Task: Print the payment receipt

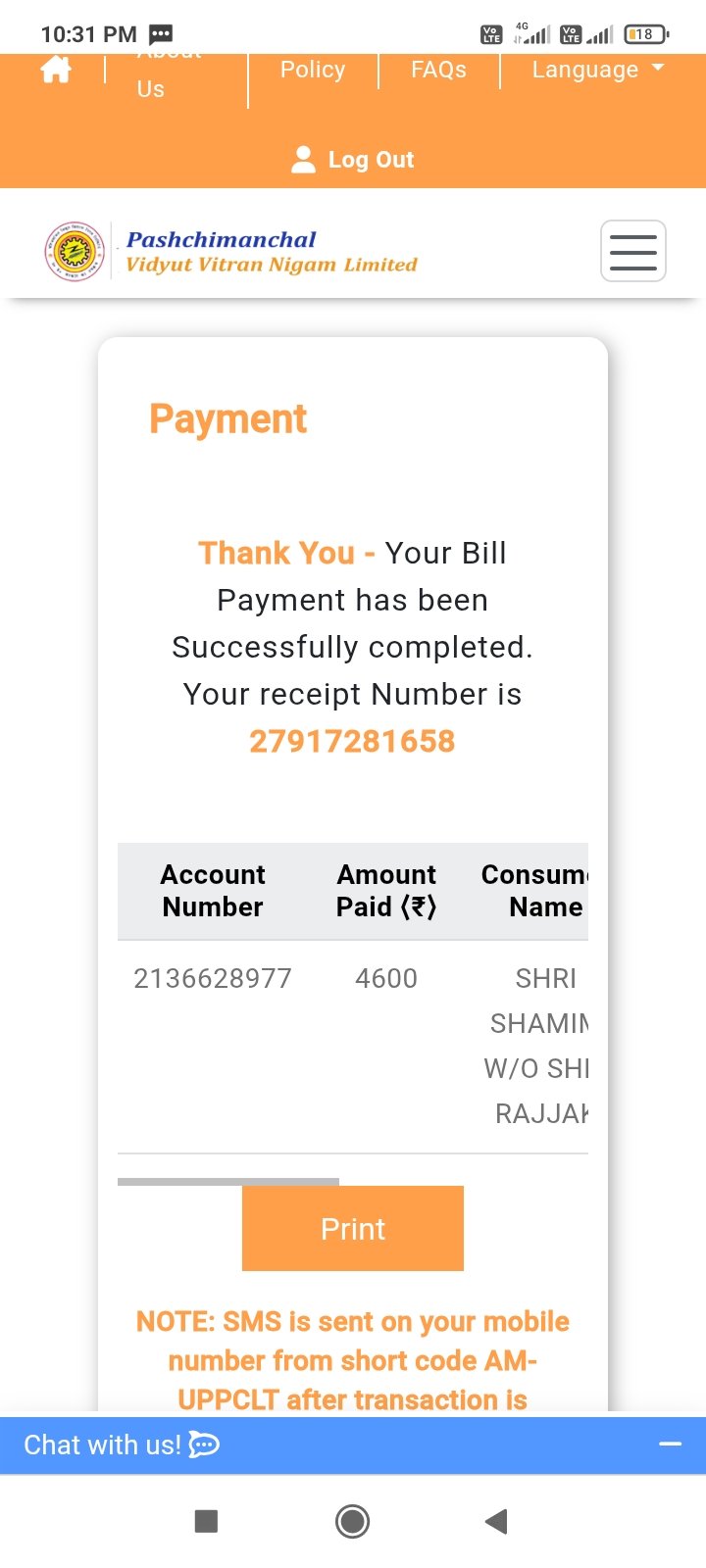Action: pyautogui.click(x=353, y=1228)
